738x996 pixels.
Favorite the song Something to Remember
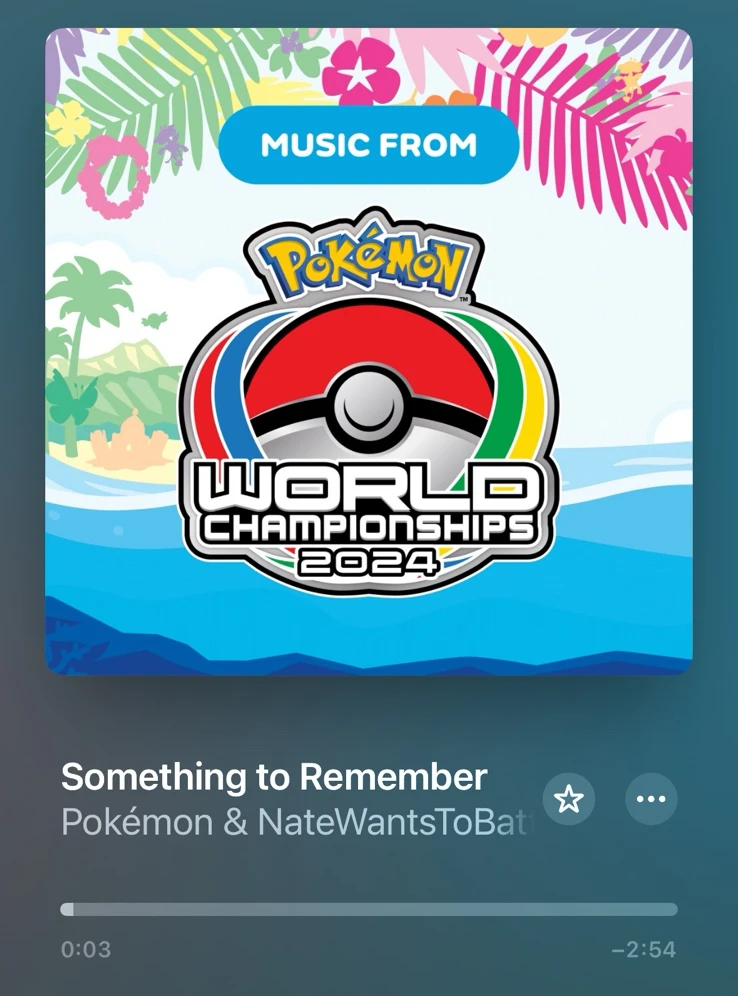click(569, 799)
